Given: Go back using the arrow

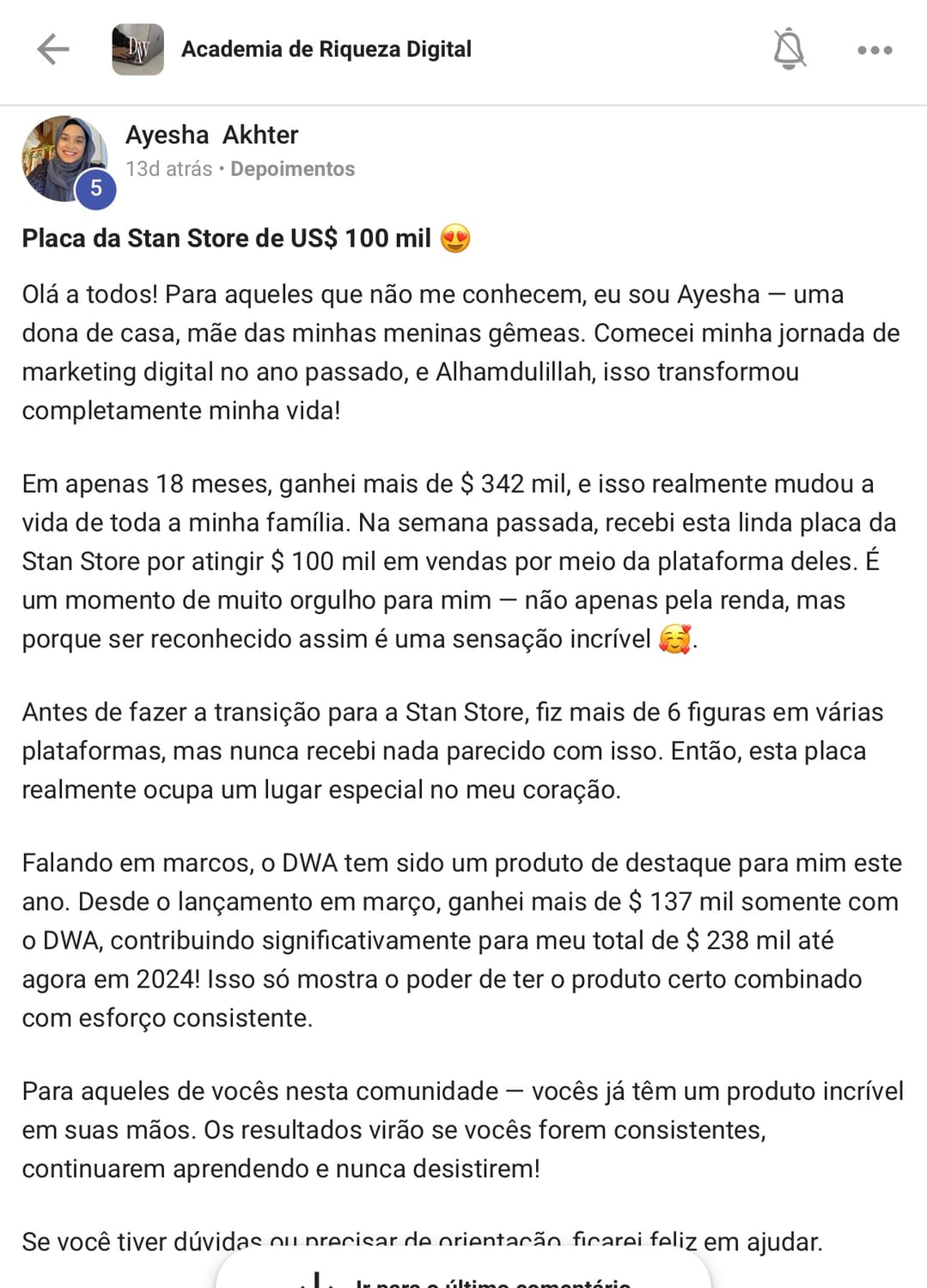Looking at the screenshot, I should point(52,50).
